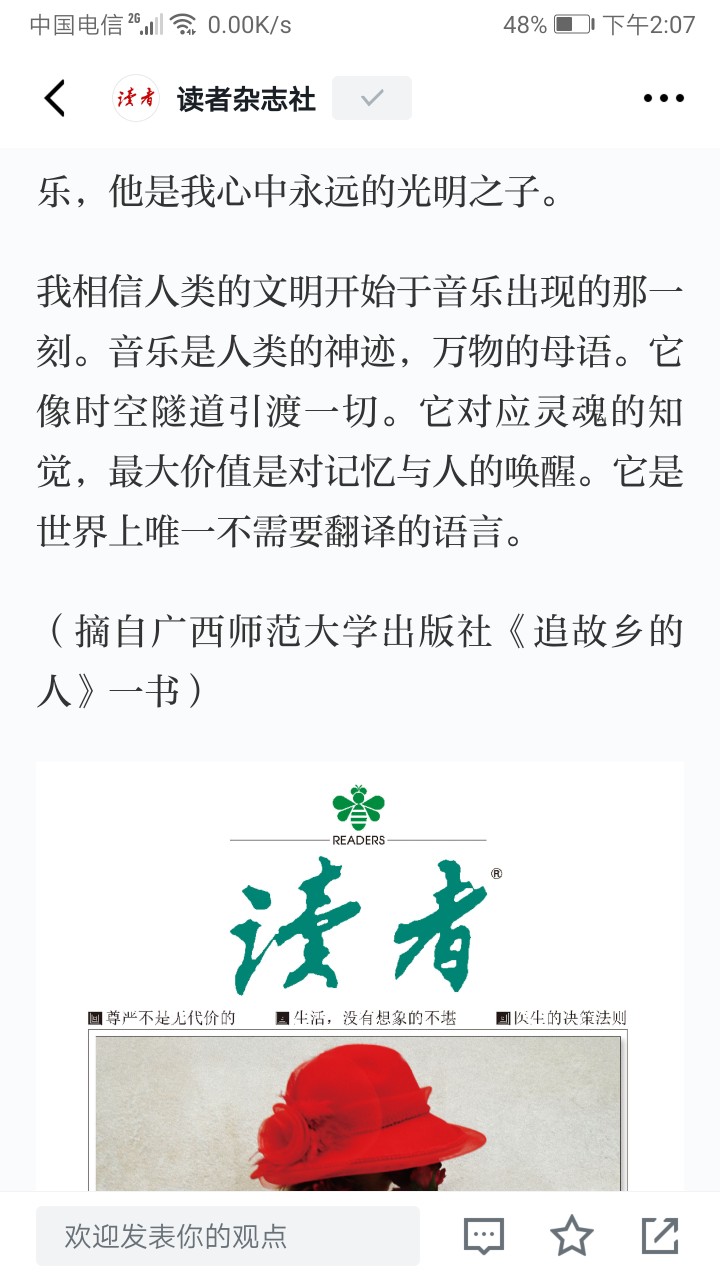Tap the 欢迎发表你的观点 comment field

228,1236
